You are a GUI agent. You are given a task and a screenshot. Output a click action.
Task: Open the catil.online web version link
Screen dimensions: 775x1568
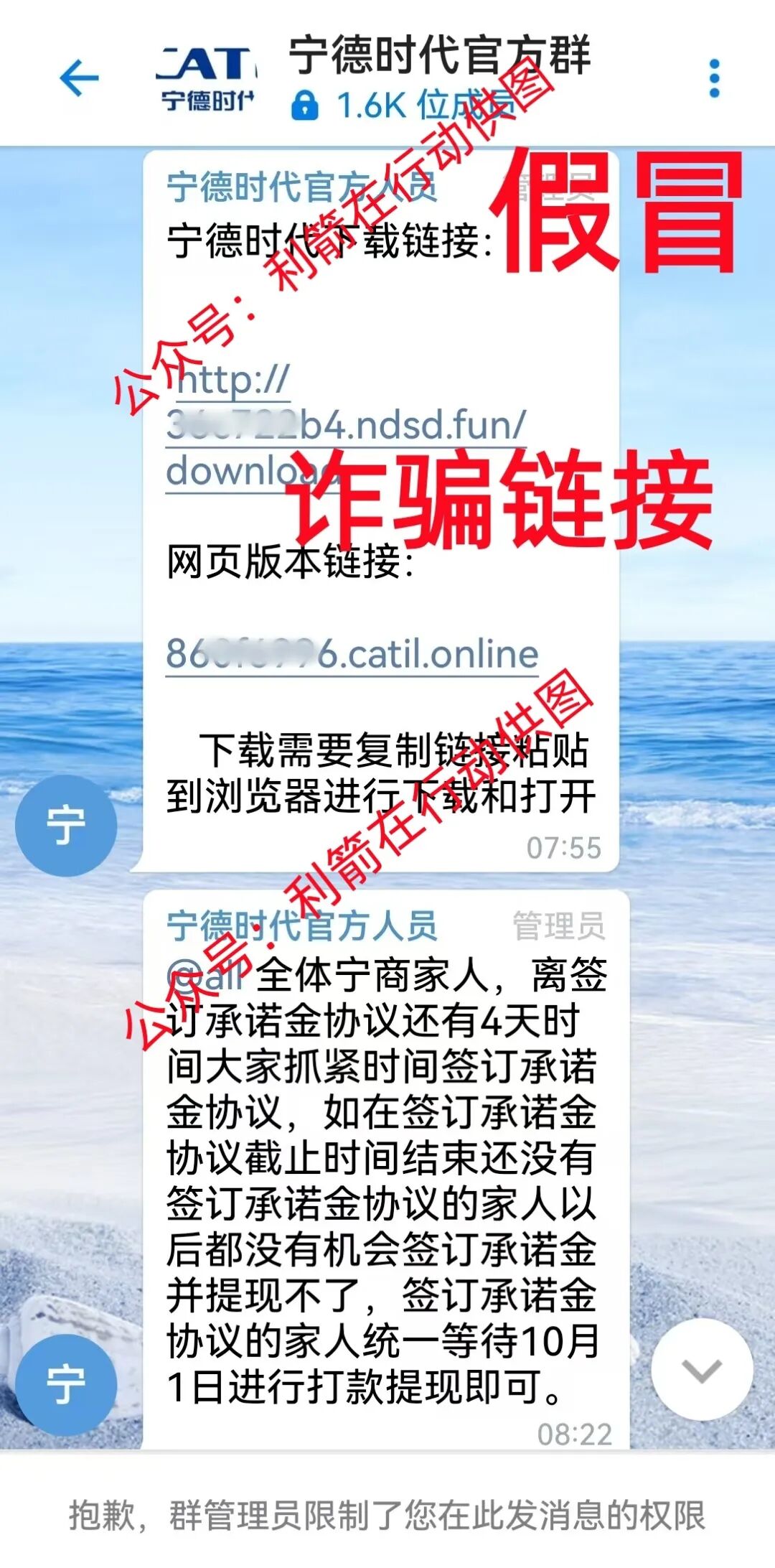click(352, 654)
